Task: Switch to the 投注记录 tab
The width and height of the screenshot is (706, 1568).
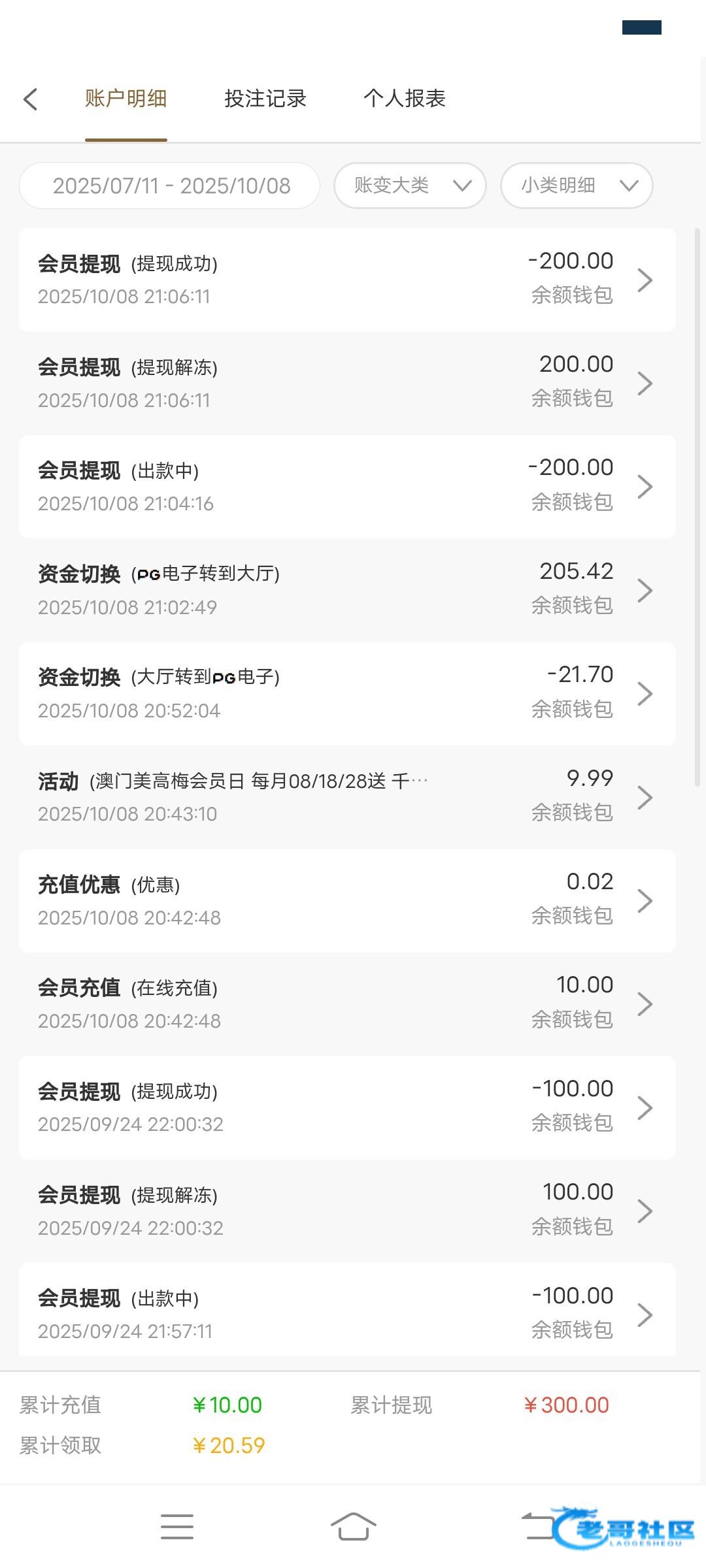Action: click(x=265, y=99)
